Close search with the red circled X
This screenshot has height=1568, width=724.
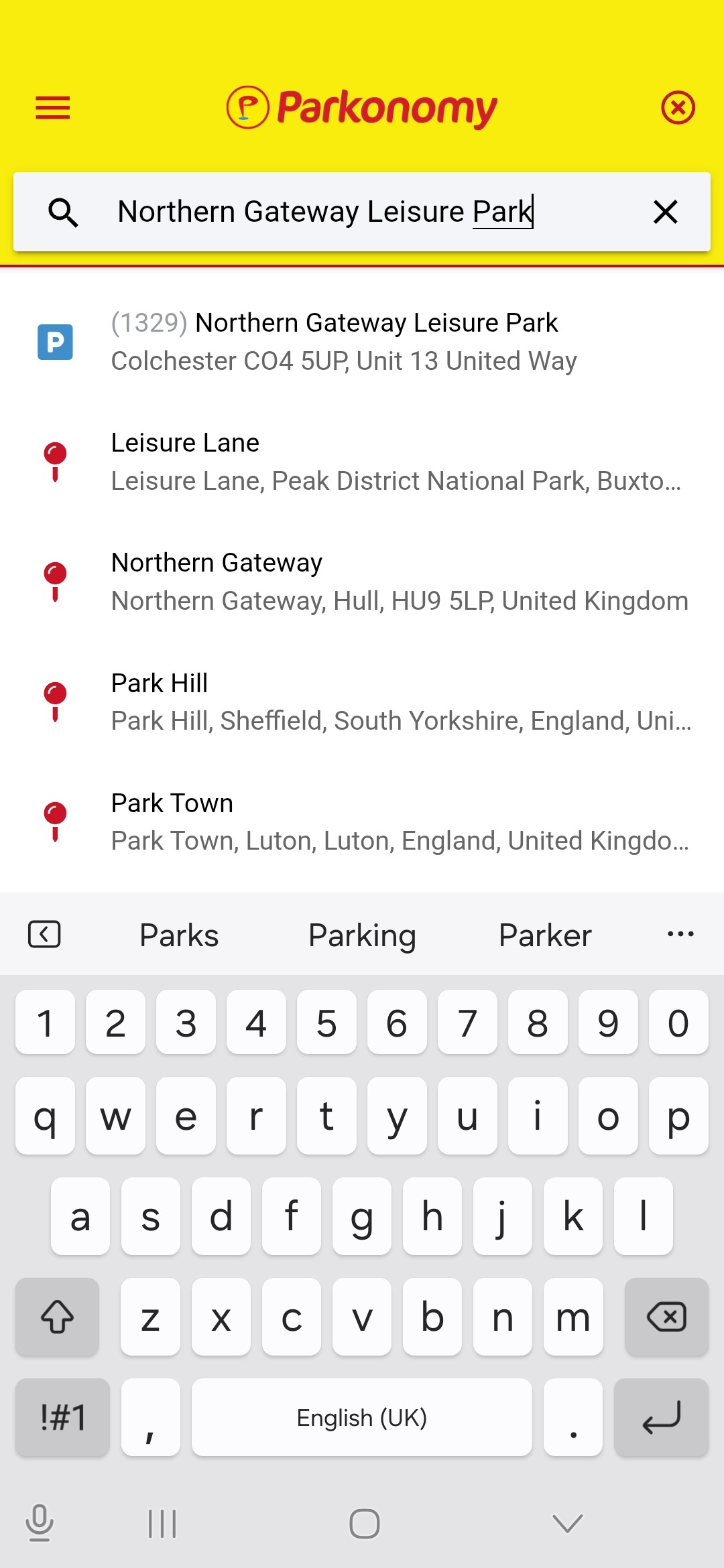point(678,108)
